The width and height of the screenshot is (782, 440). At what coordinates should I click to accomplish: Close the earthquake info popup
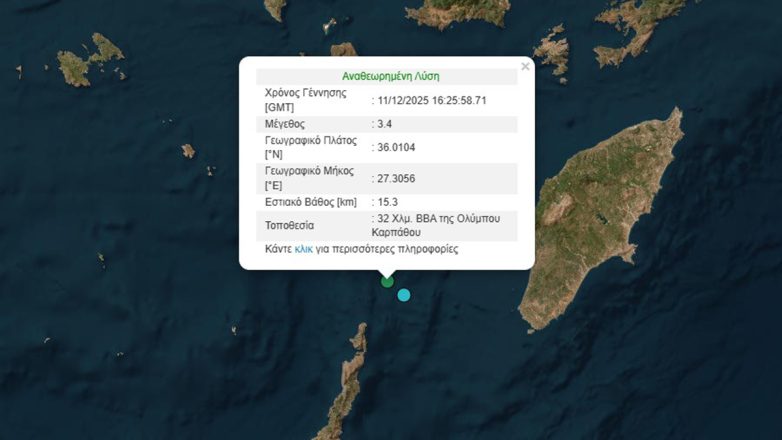pyautogui.click(x=525, y=67)
